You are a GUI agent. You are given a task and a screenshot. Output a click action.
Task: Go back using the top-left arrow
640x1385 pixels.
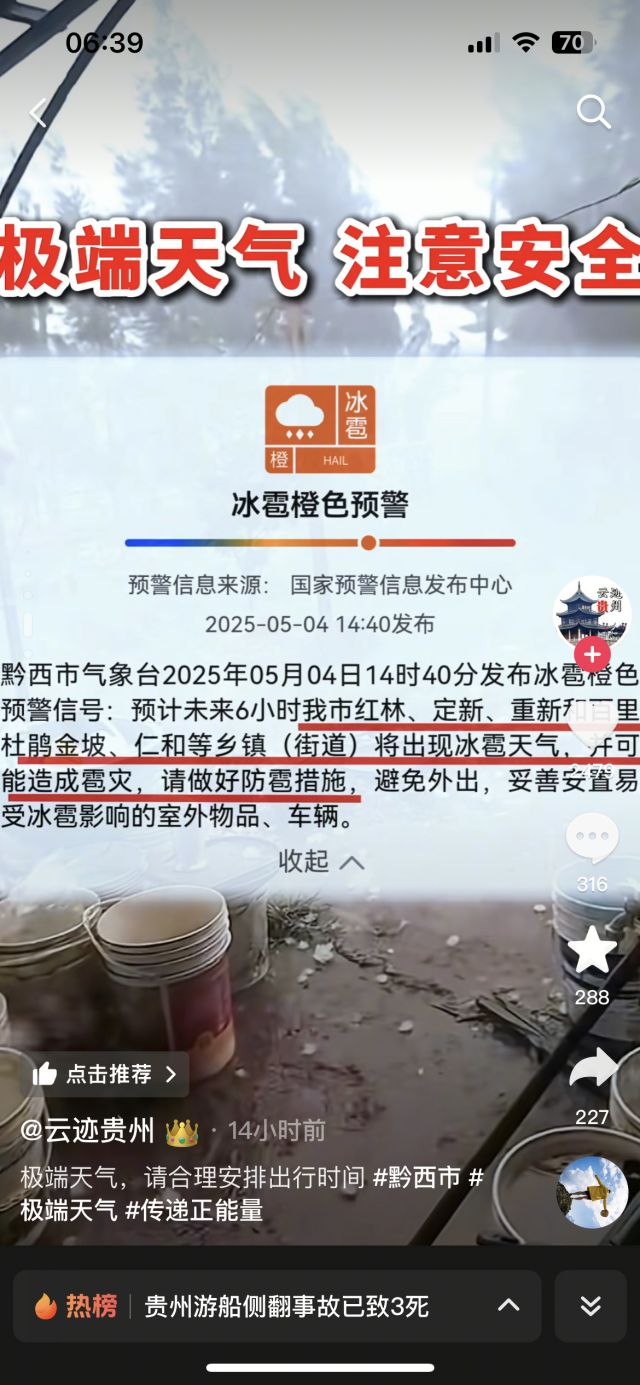pos(38,113)
